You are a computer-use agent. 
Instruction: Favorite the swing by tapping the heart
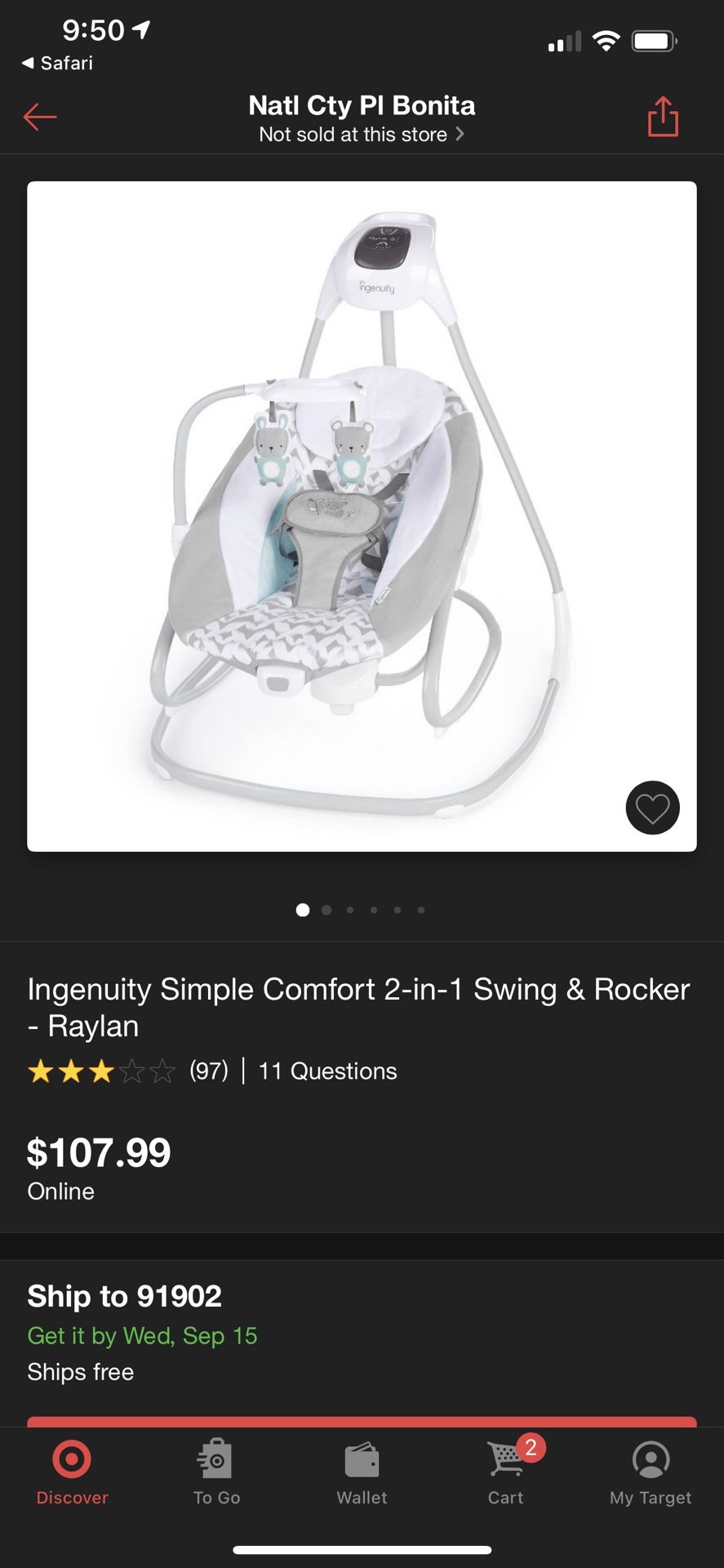tap(651, 807)
